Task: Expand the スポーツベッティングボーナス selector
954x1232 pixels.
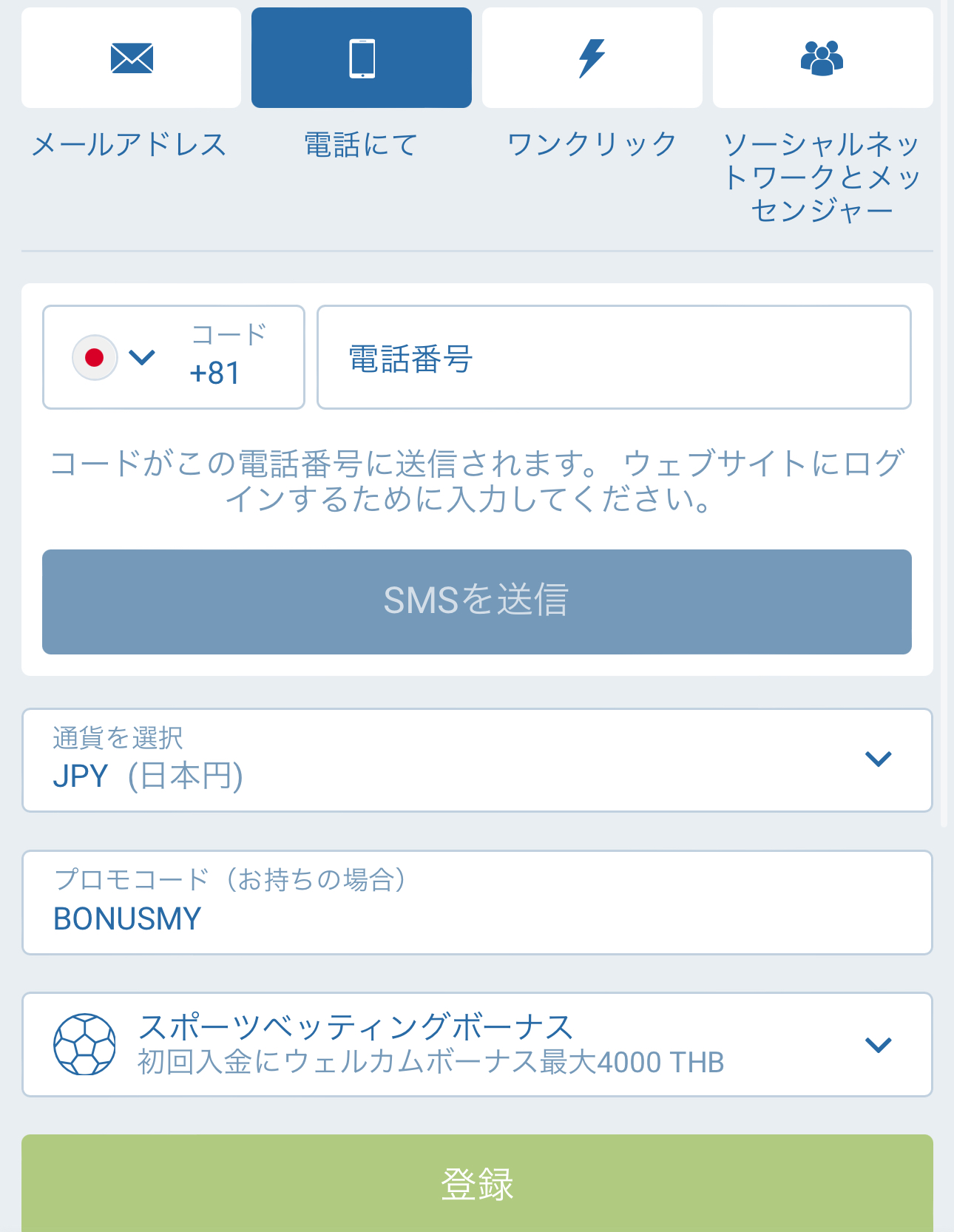Action: point(476,1044)
